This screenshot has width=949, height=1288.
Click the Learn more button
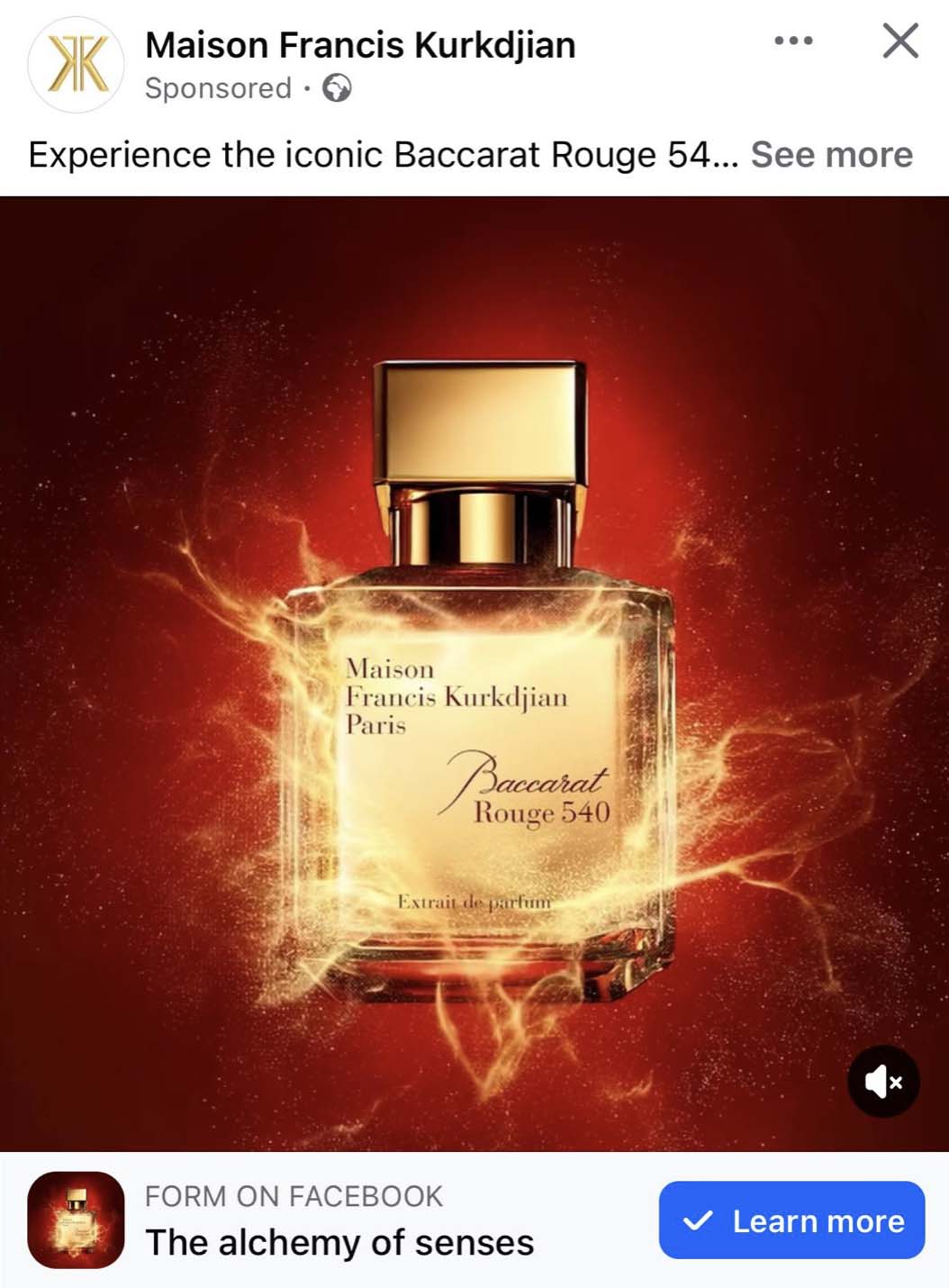coord(791,1221)
